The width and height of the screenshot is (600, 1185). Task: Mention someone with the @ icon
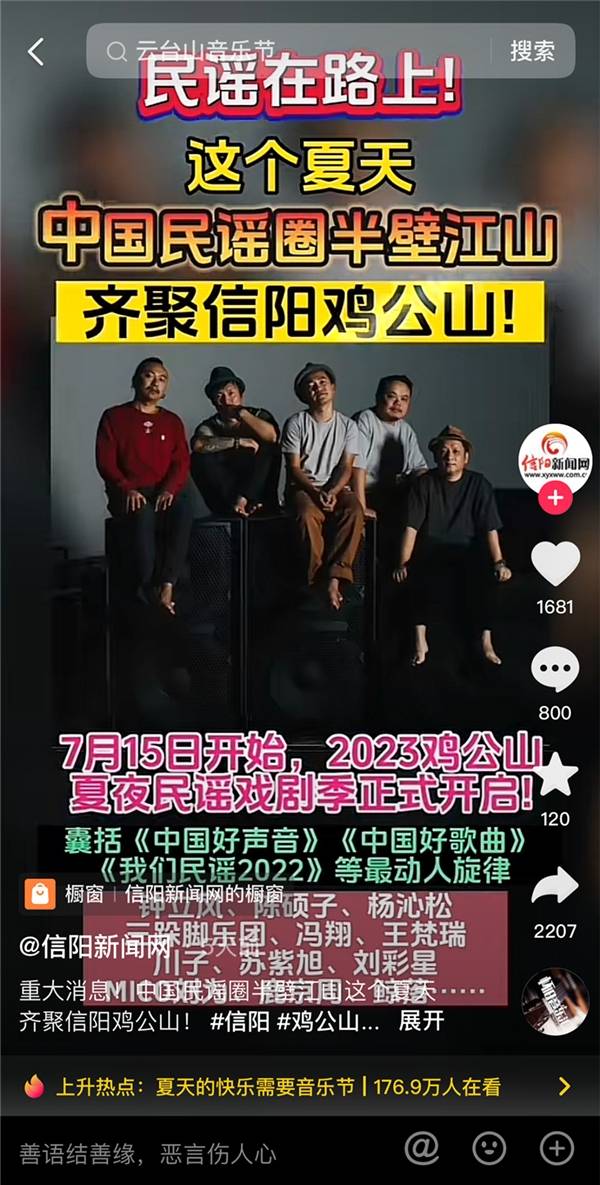point(422,1150)
